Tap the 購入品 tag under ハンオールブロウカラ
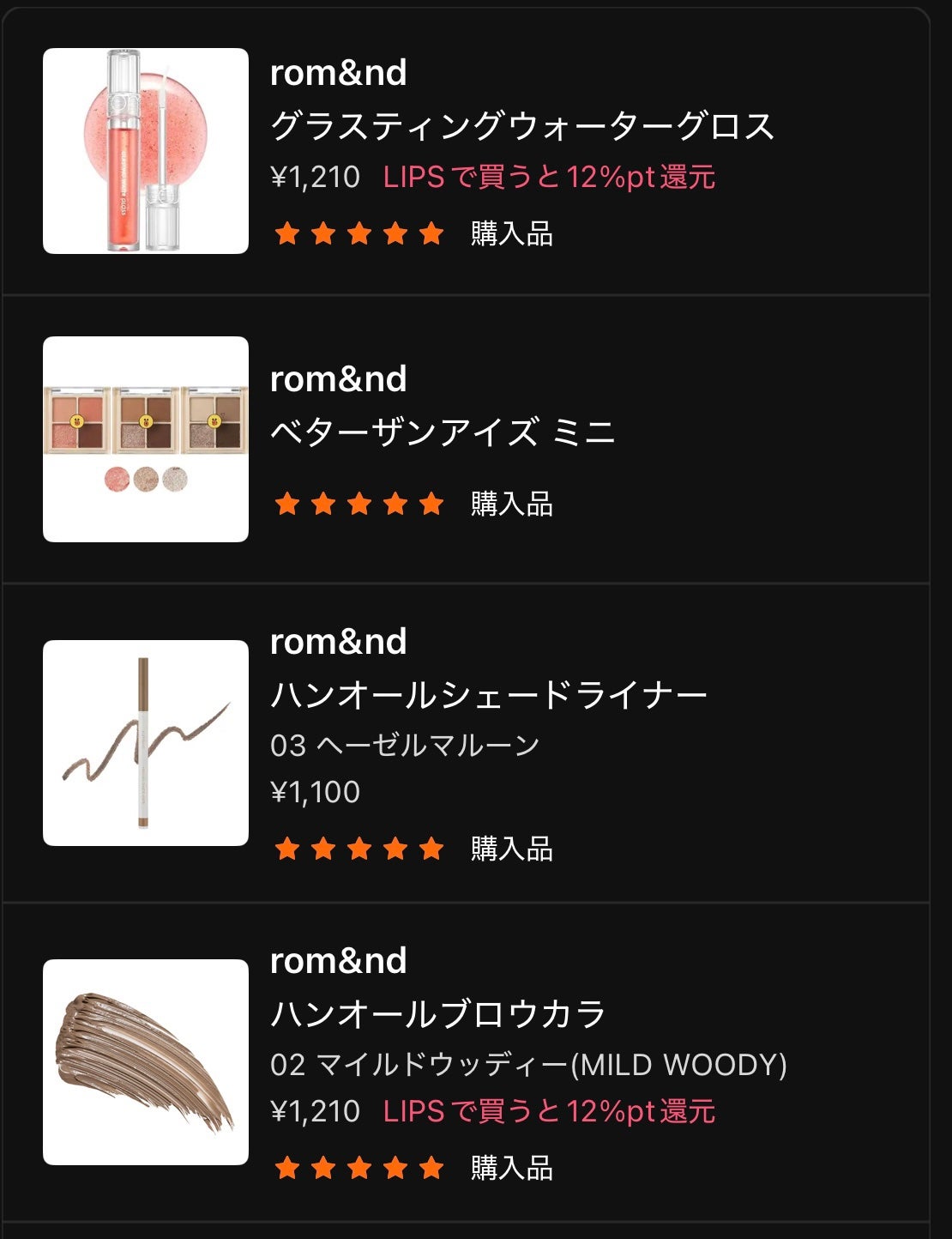This screenshot has height=1239, width=952. [x=511, y=1167]
